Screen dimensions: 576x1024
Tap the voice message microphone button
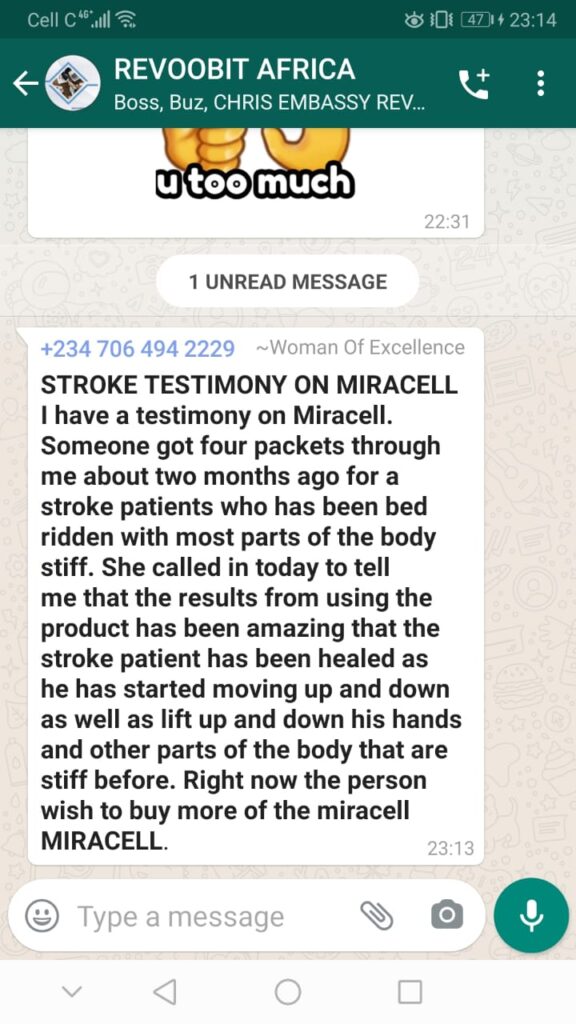(531, 916)
